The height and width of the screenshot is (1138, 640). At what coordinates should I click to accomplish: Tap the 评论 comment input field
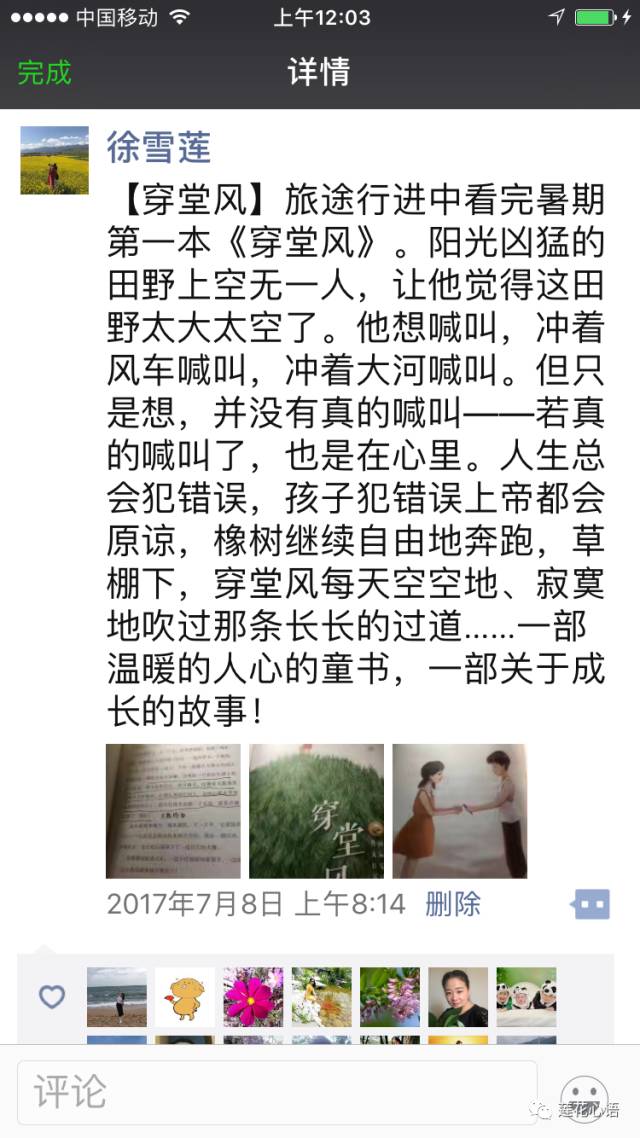tap(277, 1092)
